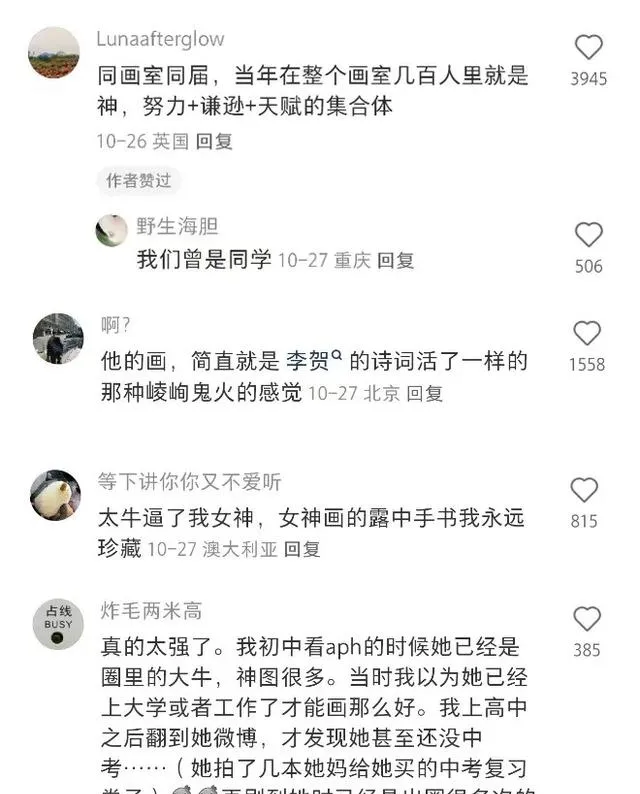
Task: Search the linked term 李贺
Action: click(315, 361)
